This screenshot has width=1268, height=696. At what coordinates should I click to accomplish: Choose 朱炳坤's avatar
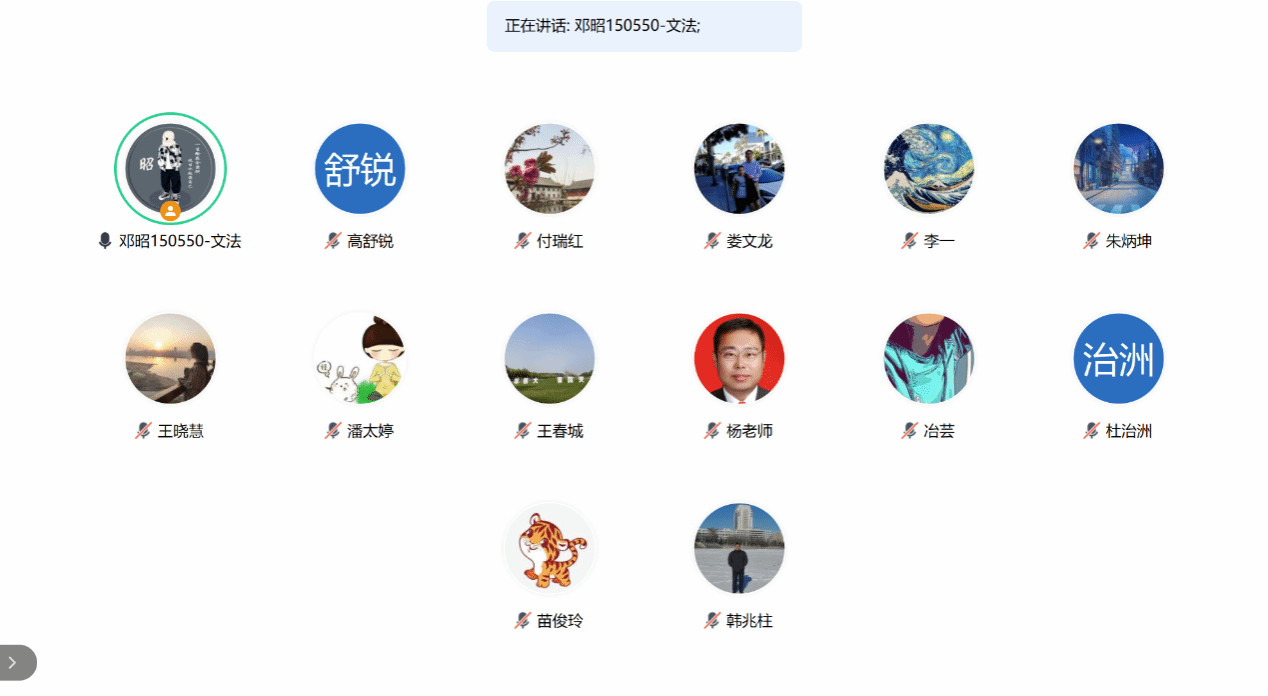point(1118,168)
